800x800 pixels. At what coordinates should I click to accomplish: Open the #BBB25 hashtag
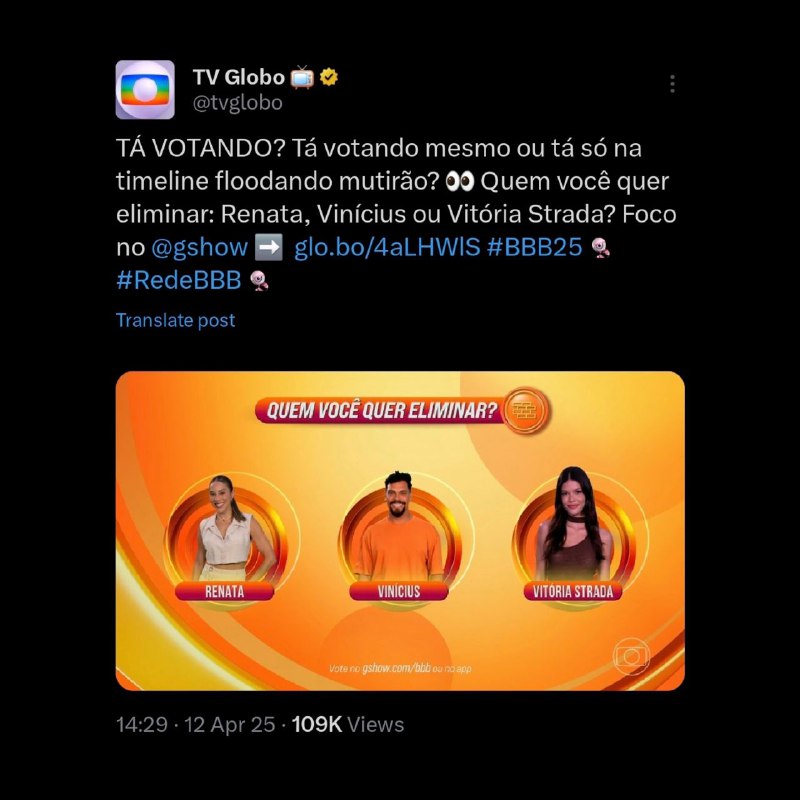coord(534,247)
